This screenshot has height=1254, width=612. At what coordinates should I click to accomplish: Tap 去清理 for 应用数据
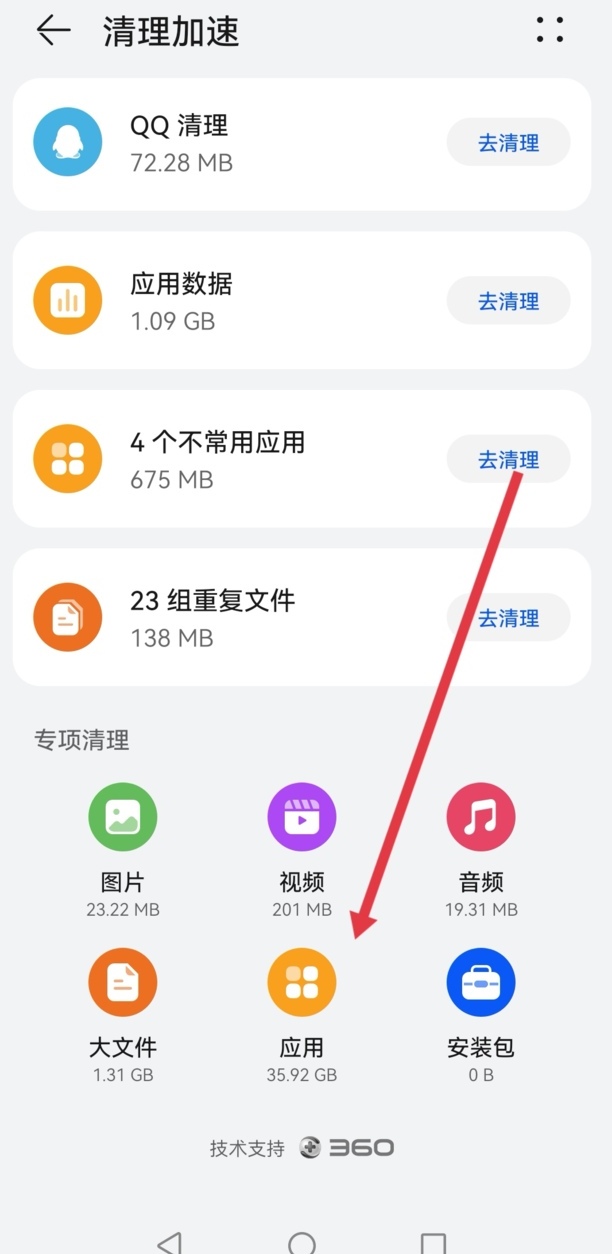coord(508,301)
